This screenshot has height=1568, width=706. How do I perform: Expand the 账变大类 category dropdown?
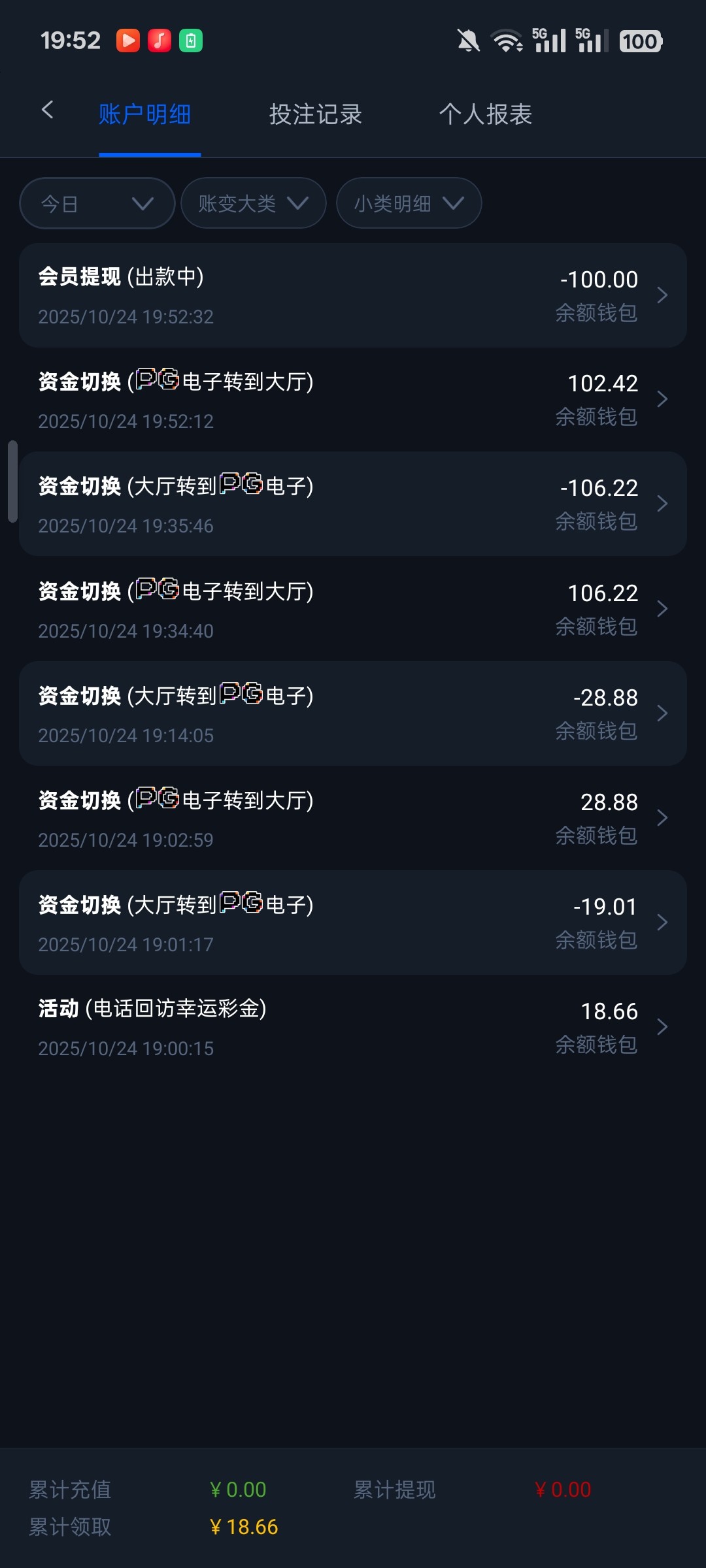pos(253,203)
